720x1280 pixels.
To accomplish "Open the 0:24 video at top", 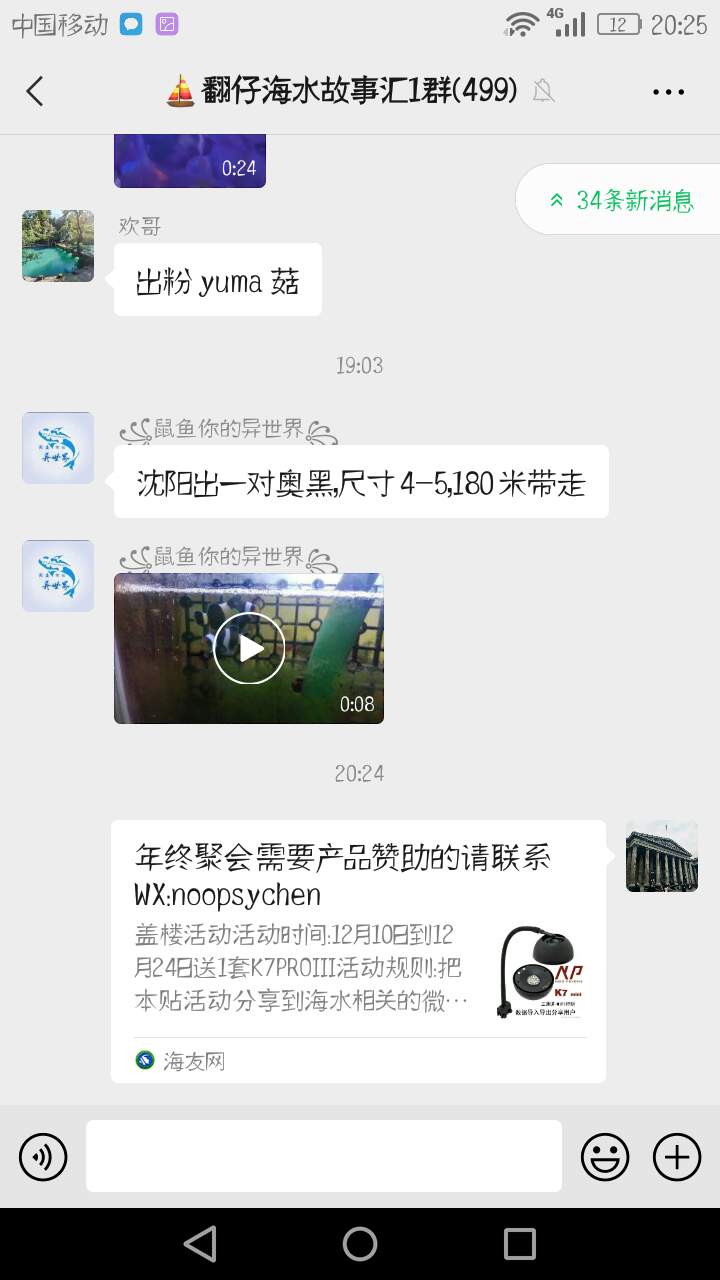I will click(190, 162).
